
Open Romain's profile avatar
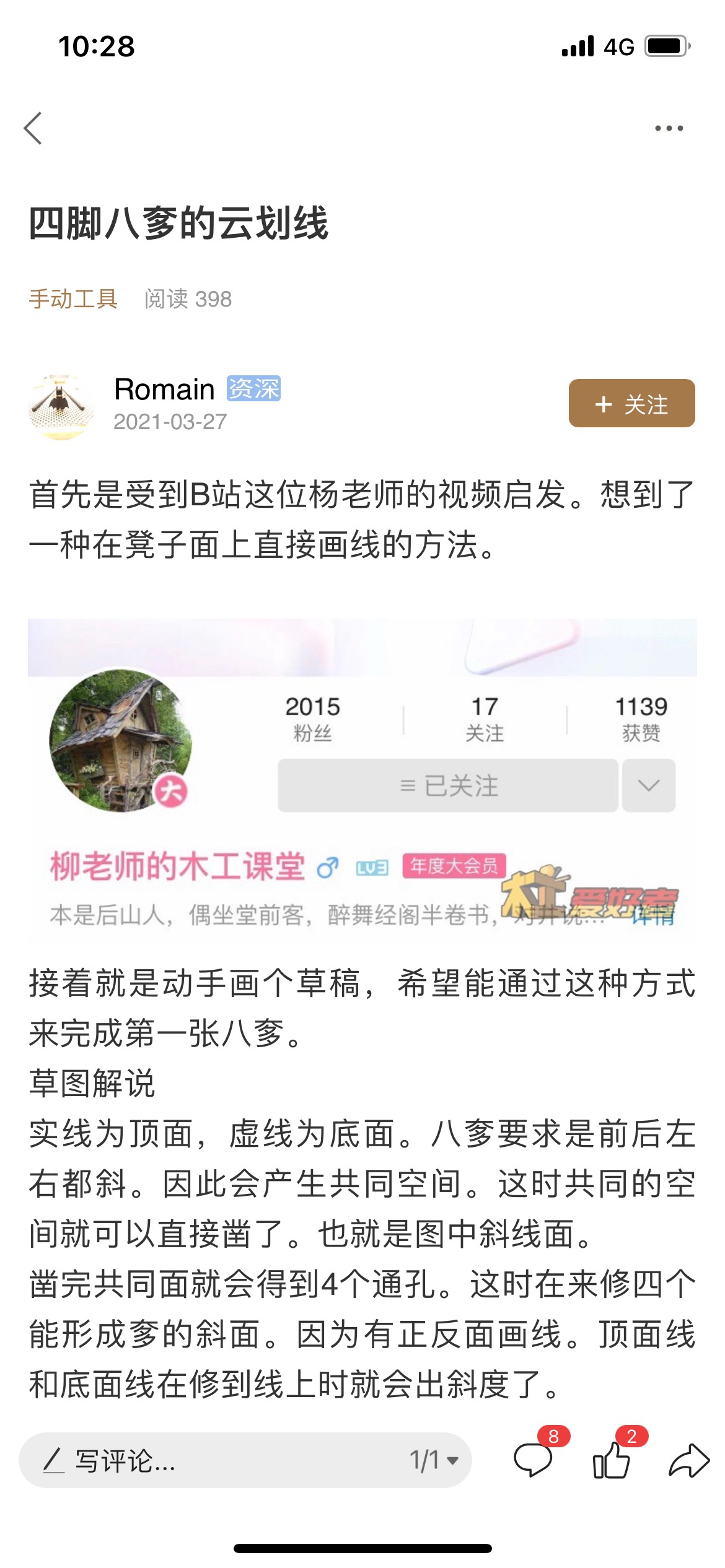click(x=61, y=406)
